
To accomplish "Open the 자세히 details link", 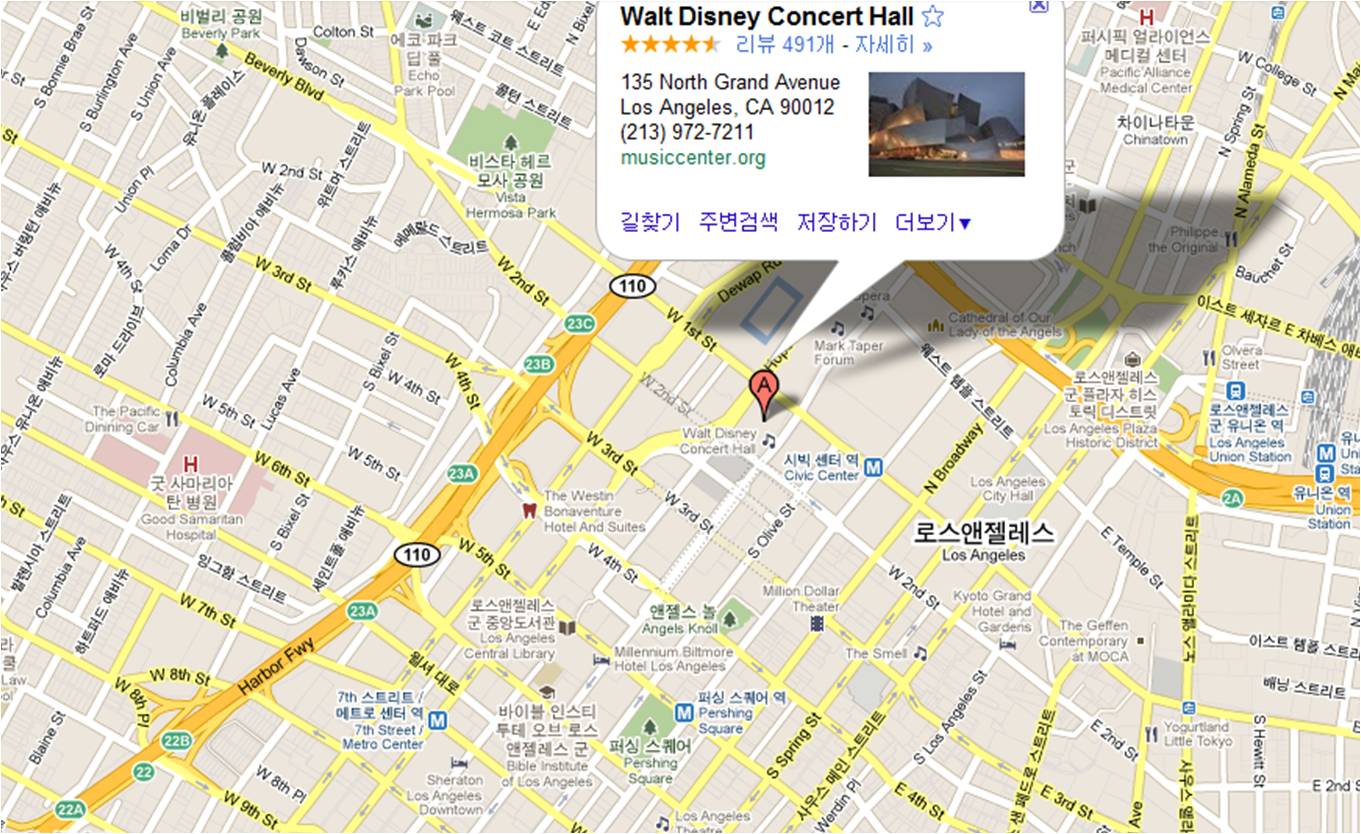I will [x=892, y=45].
